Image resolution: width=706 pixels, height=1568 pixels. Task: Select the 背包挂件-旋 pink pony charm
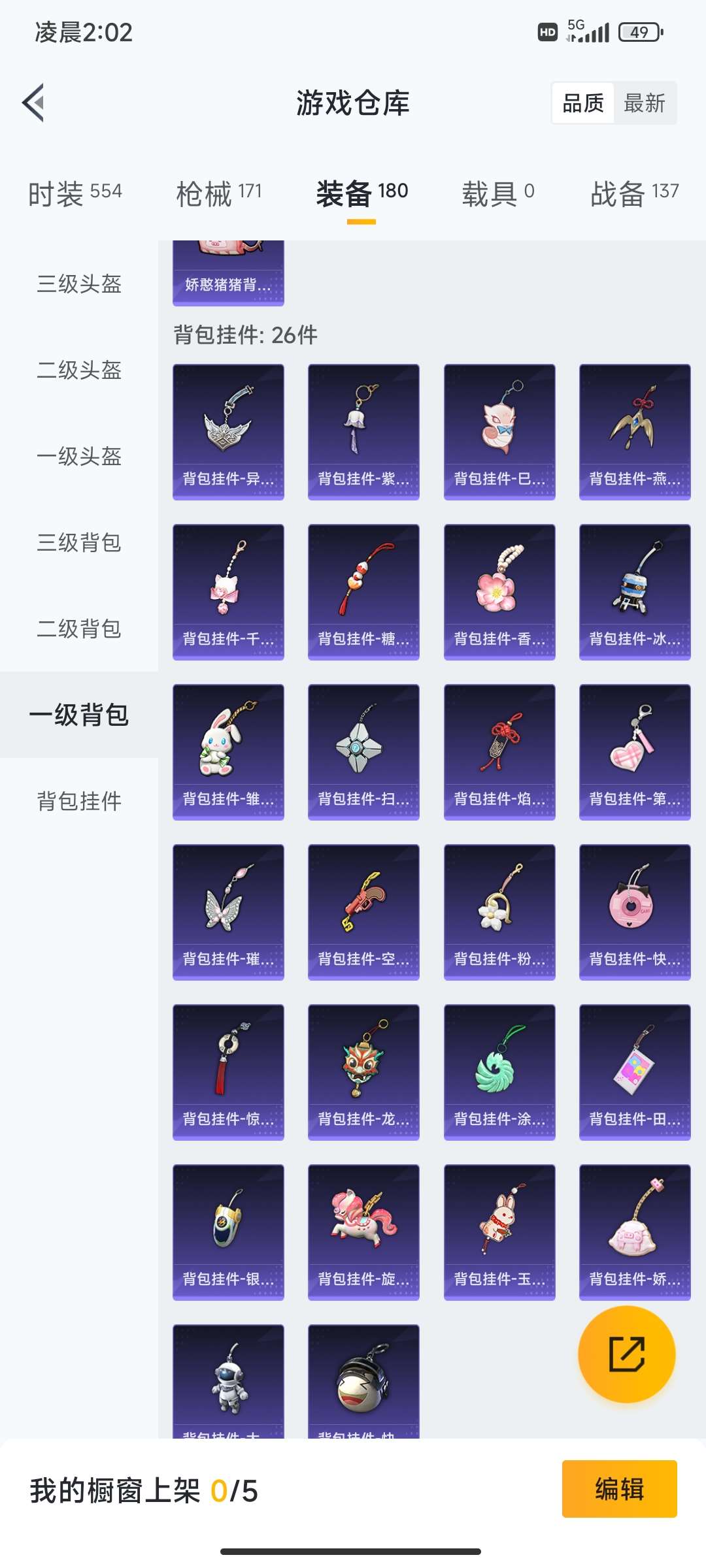pyautogui.click(x=363, y=1232)
